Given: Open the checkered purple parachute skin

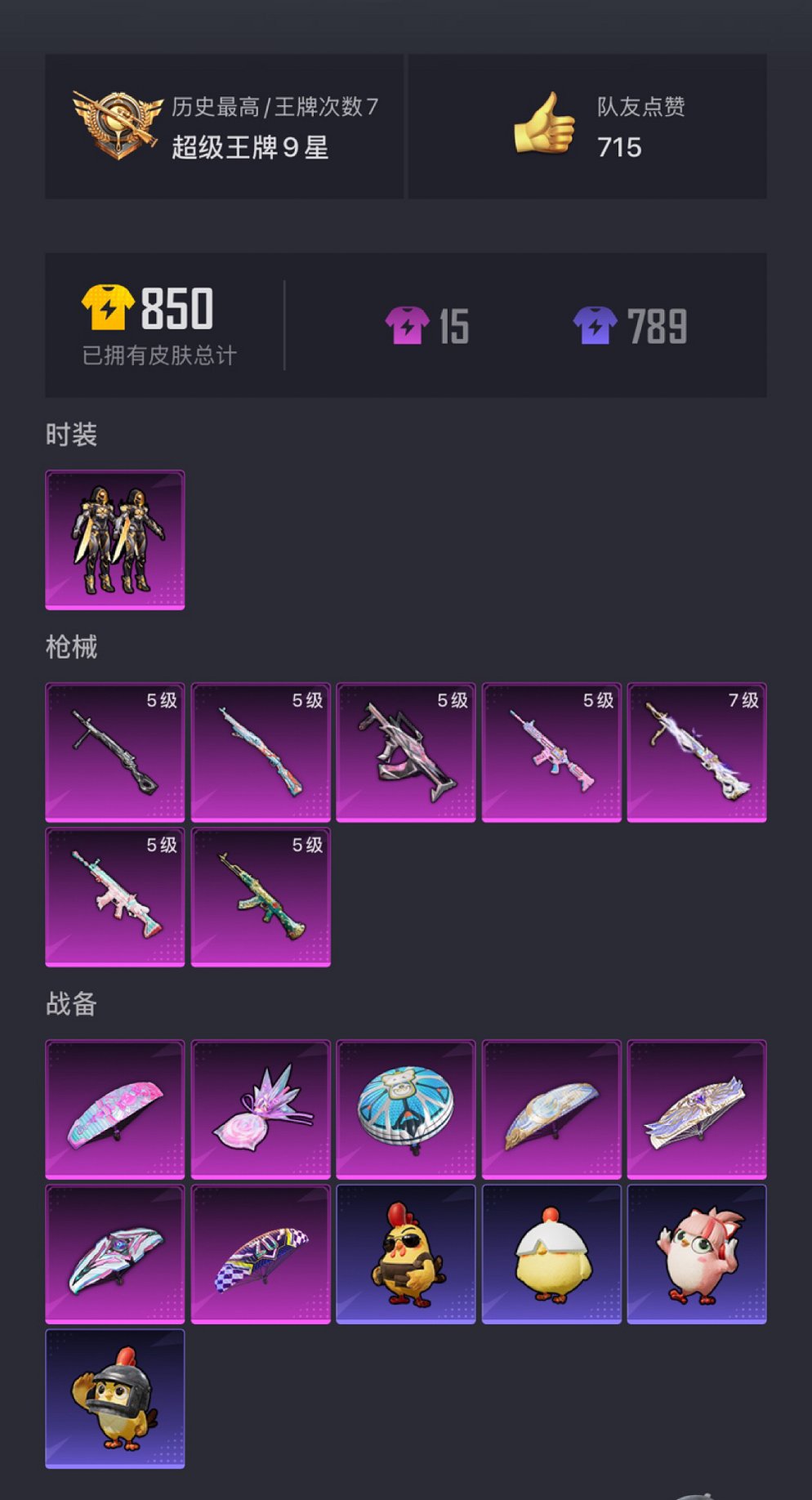Looking at the screenshot, I should 261,1253.
